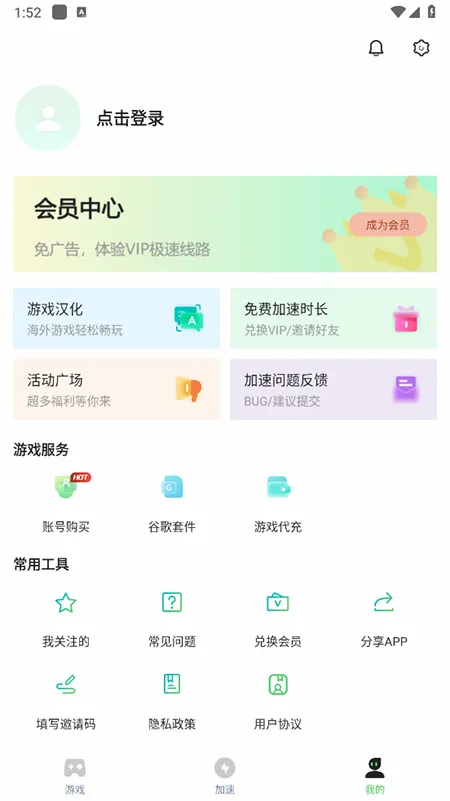The height and width of the screenshot is (801, 450).
Task: Tap 点击登录 to log in
Action: [x=130, y=118]
